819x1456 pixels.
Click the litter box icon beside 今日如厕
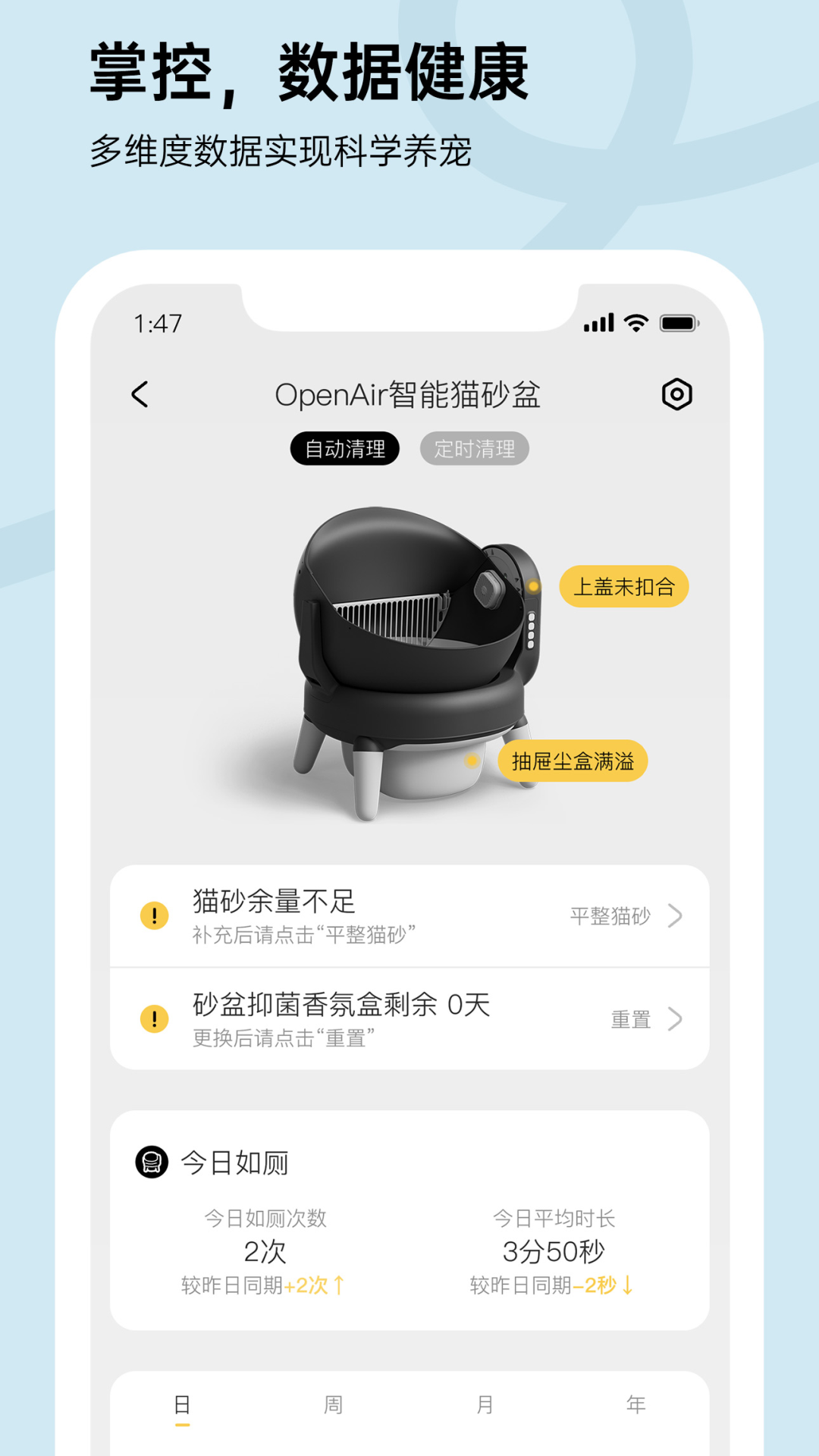[x=152, y=1161]
